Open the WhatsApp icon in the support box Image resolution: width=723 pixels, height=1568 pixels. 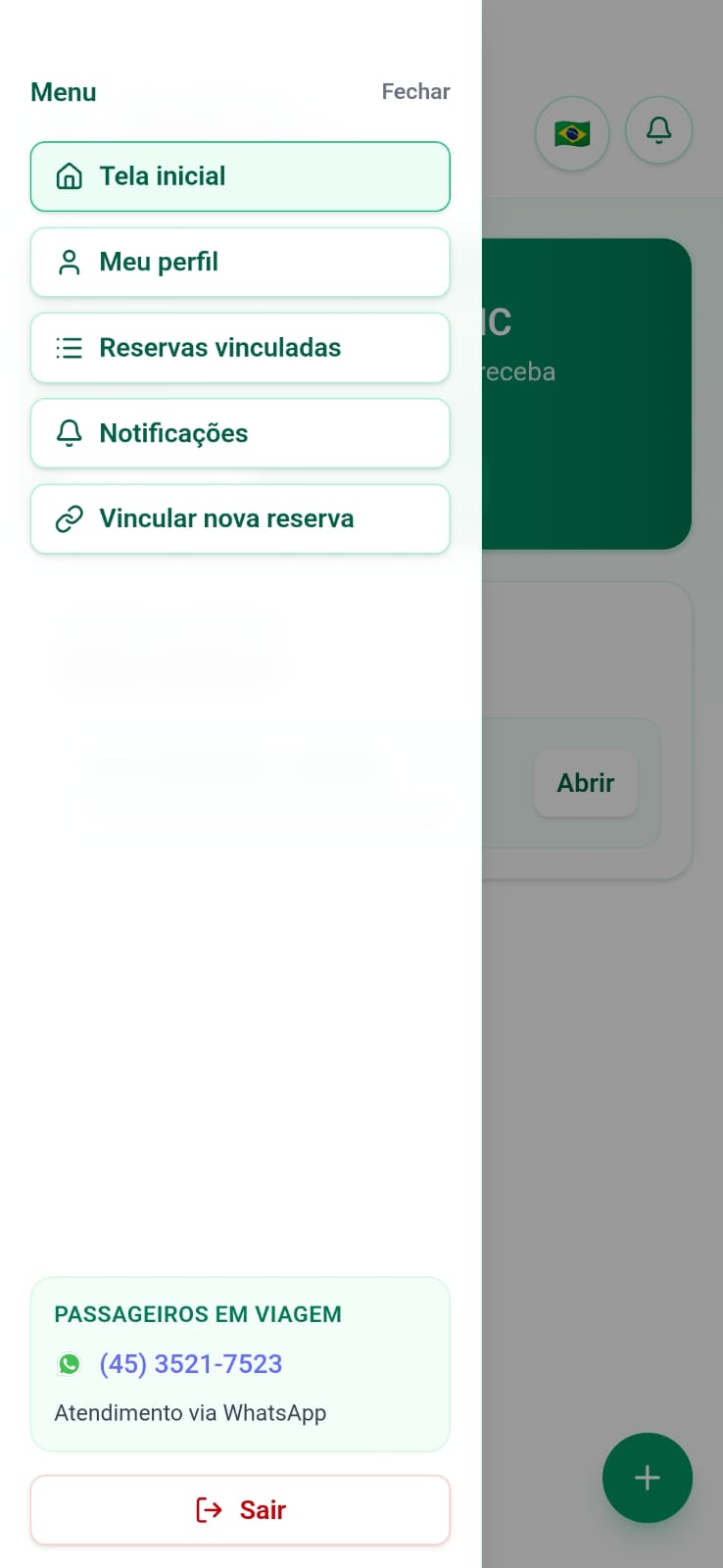69,1363
